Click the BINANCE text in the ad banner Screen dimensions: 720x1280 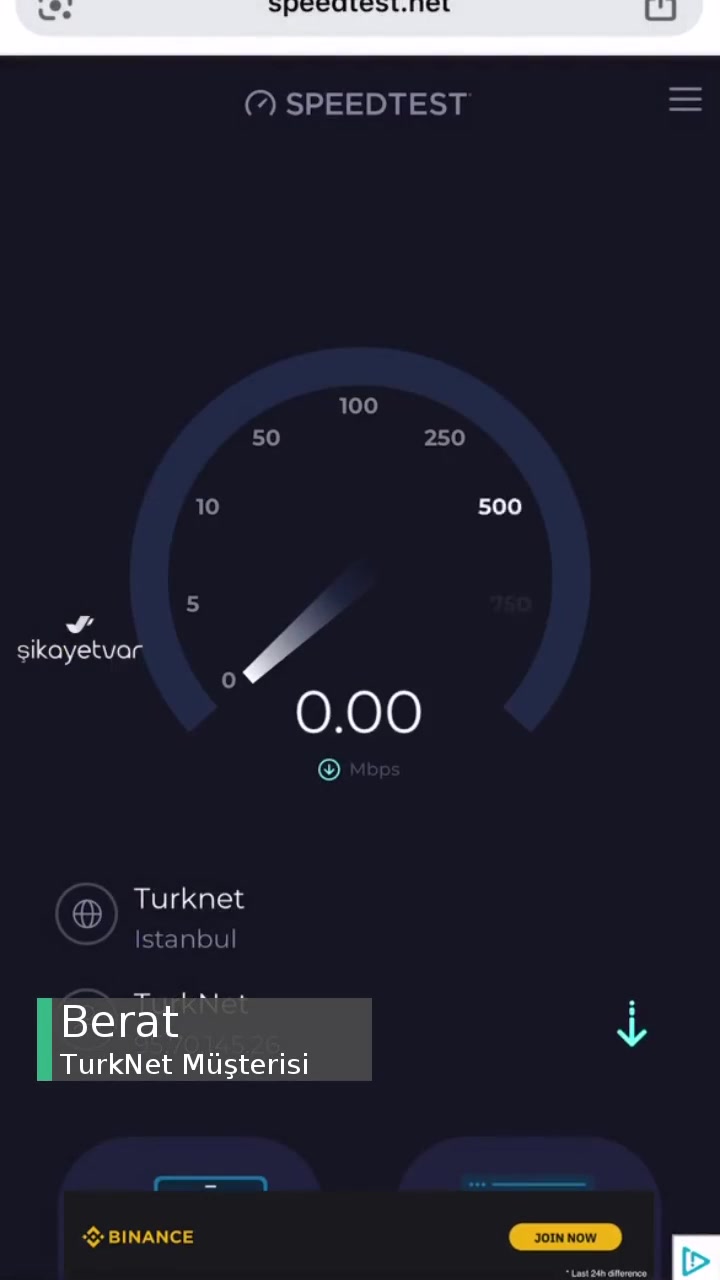150,1237
